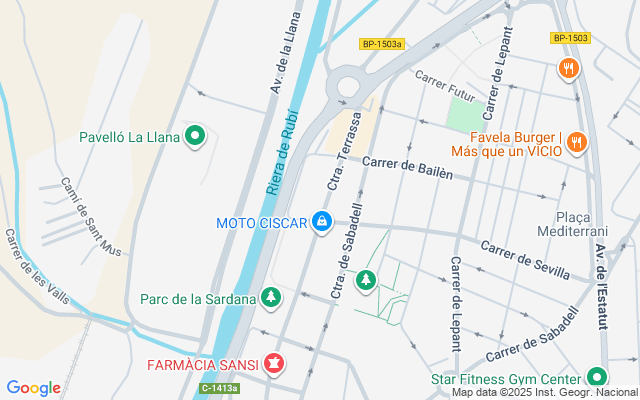
Task: Open the Favela Burger restaurant pin
Action: pos(575,143)
